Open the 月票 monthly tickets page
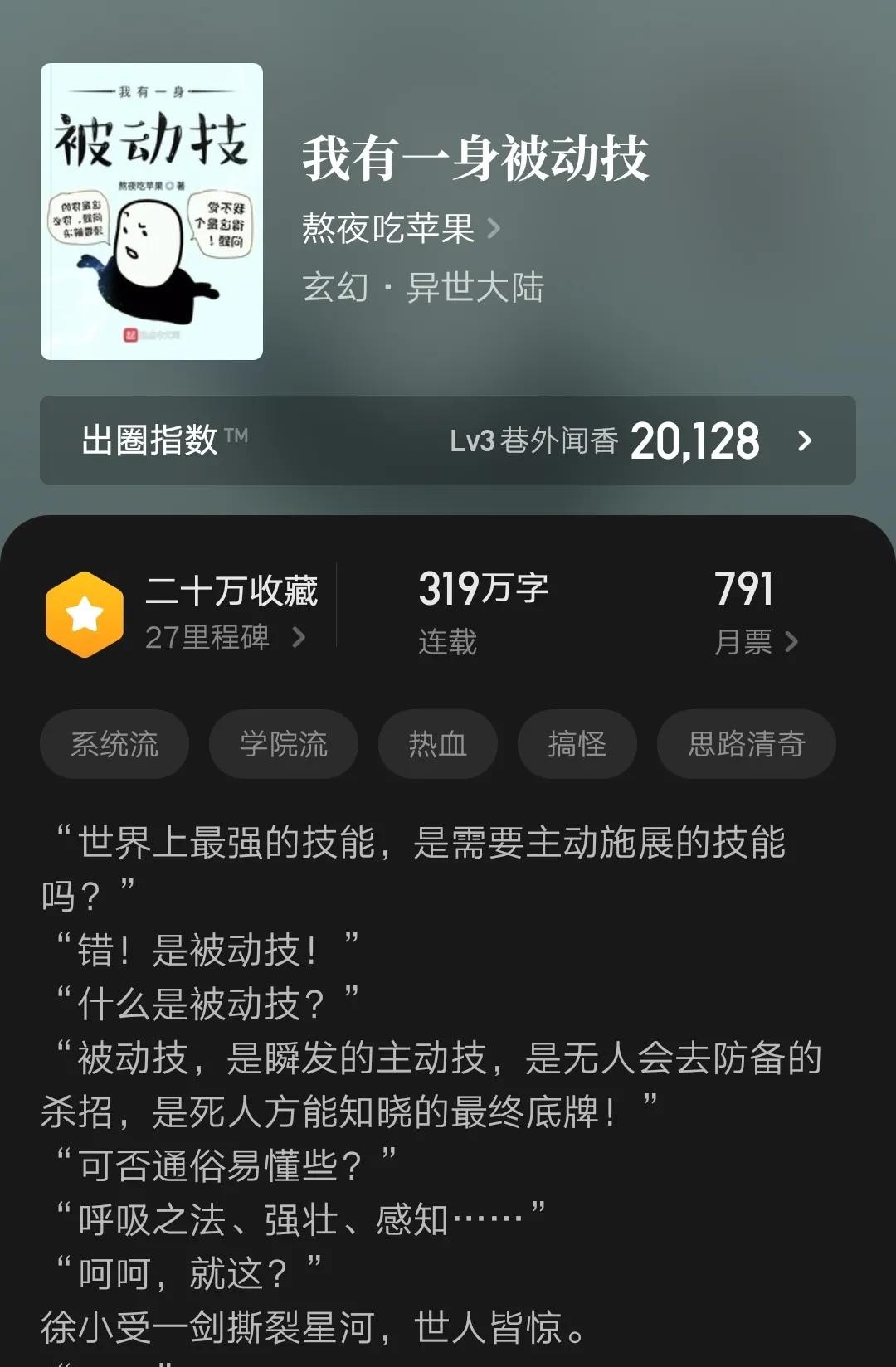The width and height of the screenshot is (896, 1367). coord(755,640)
